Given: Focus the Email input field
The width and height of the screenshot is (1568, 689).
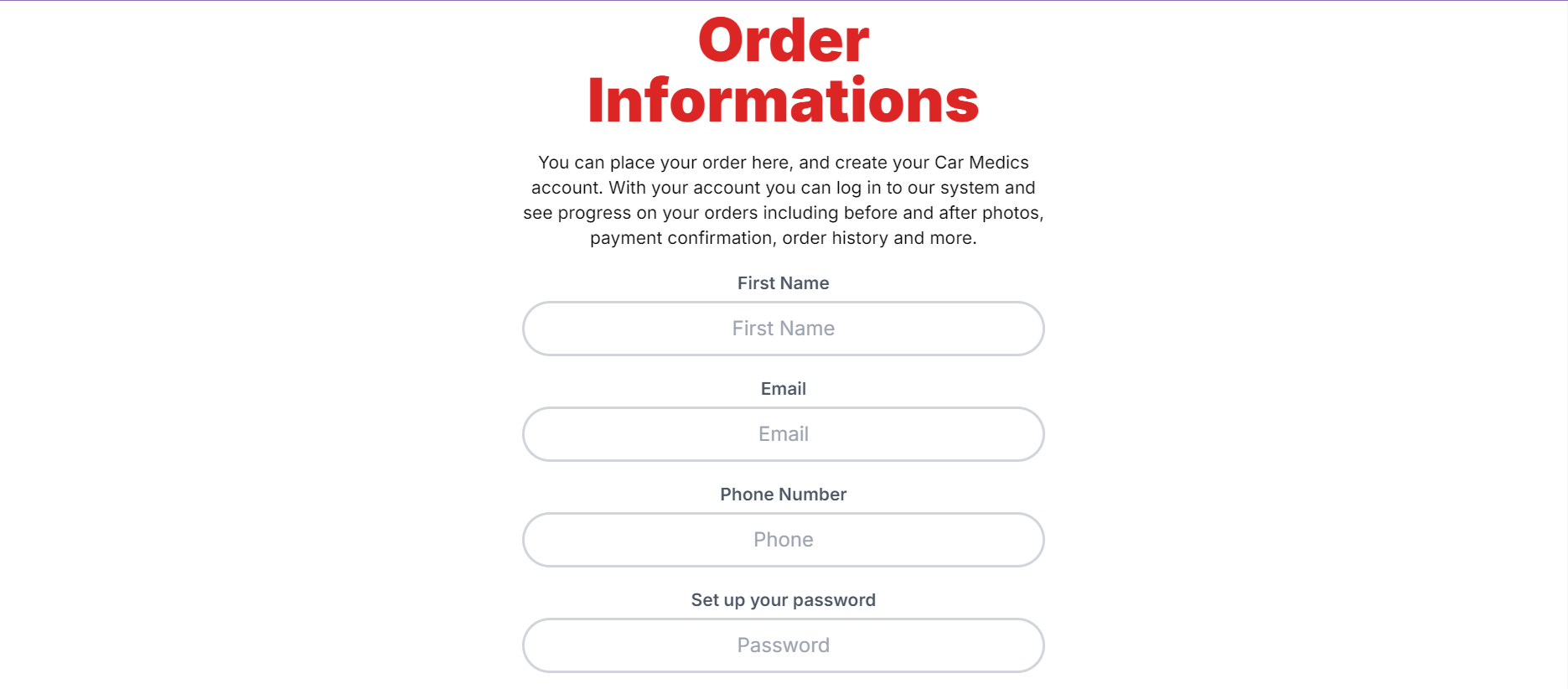Looking at the screenshot, I should click(783, 434).
